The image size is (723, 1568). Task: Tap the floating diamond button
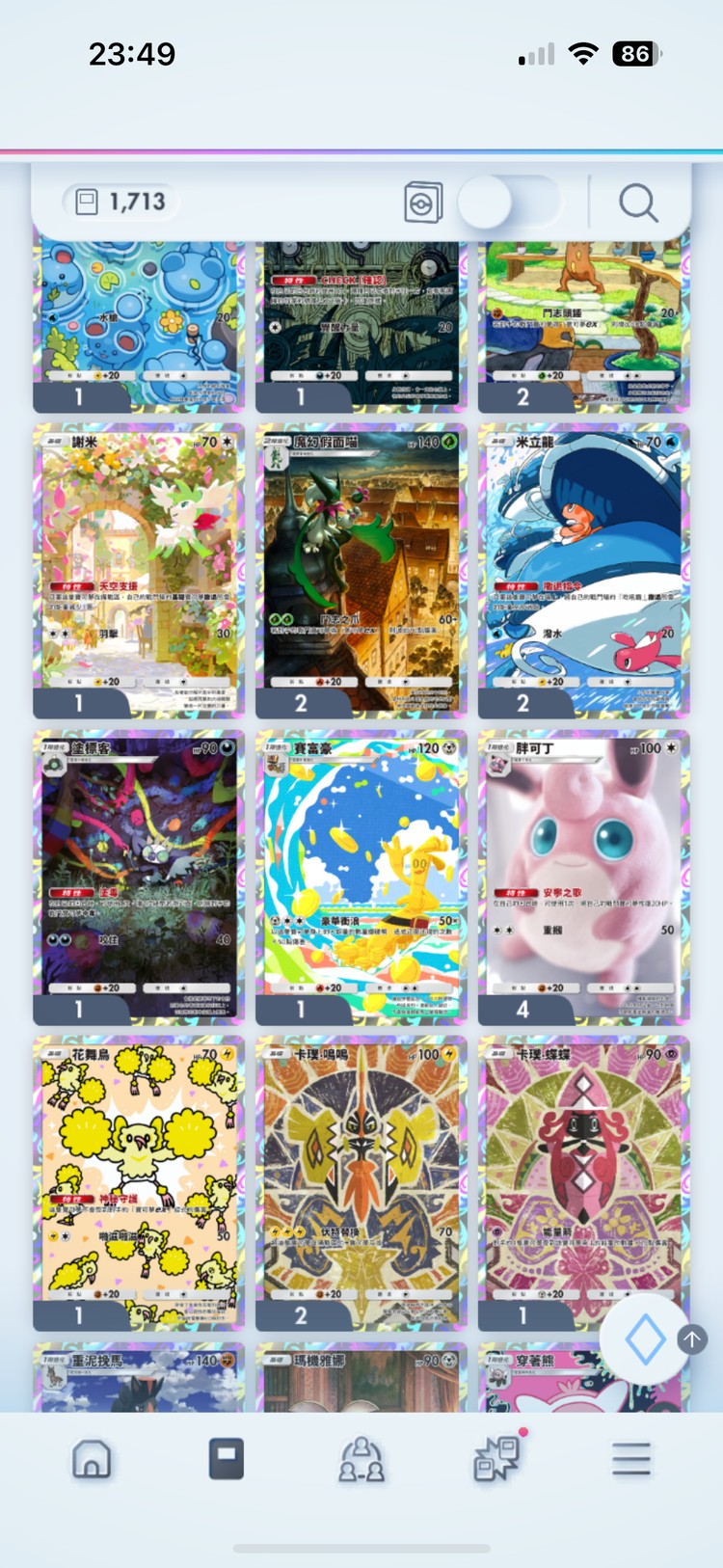click(644, 1340)
